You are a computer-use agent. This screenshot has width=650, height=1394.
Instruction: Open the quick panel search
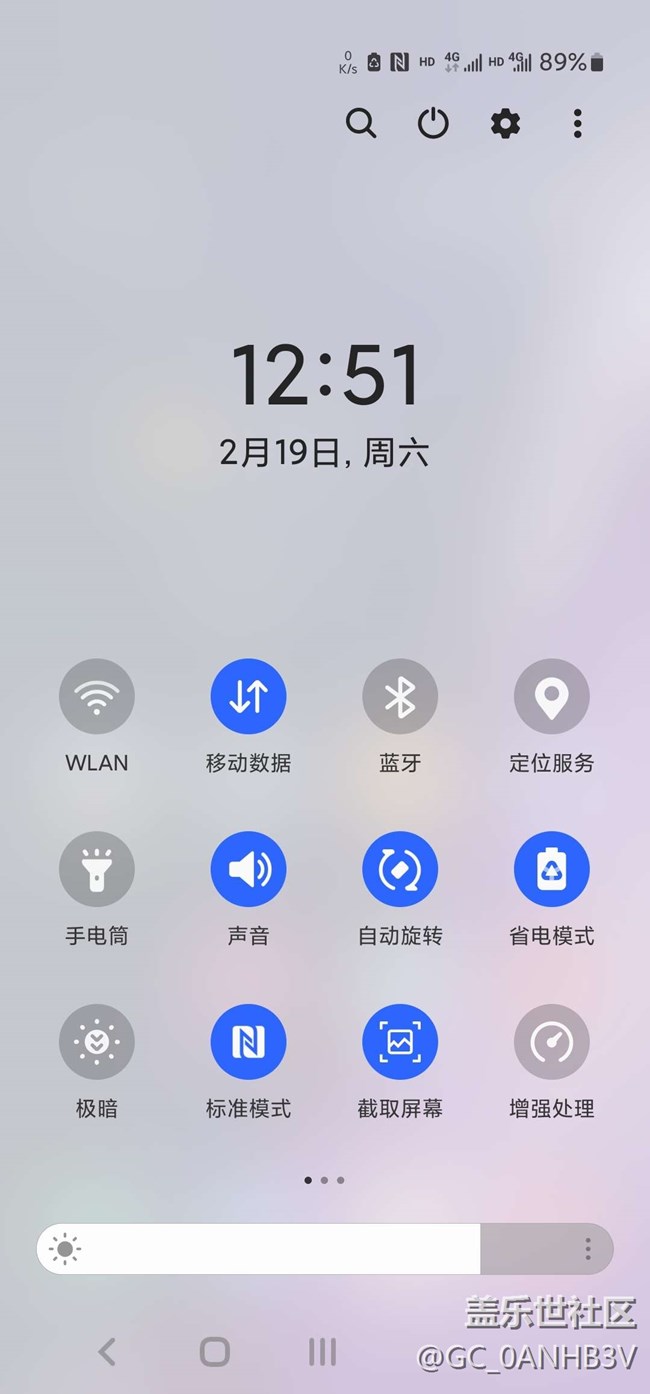(x=361, y=123)
